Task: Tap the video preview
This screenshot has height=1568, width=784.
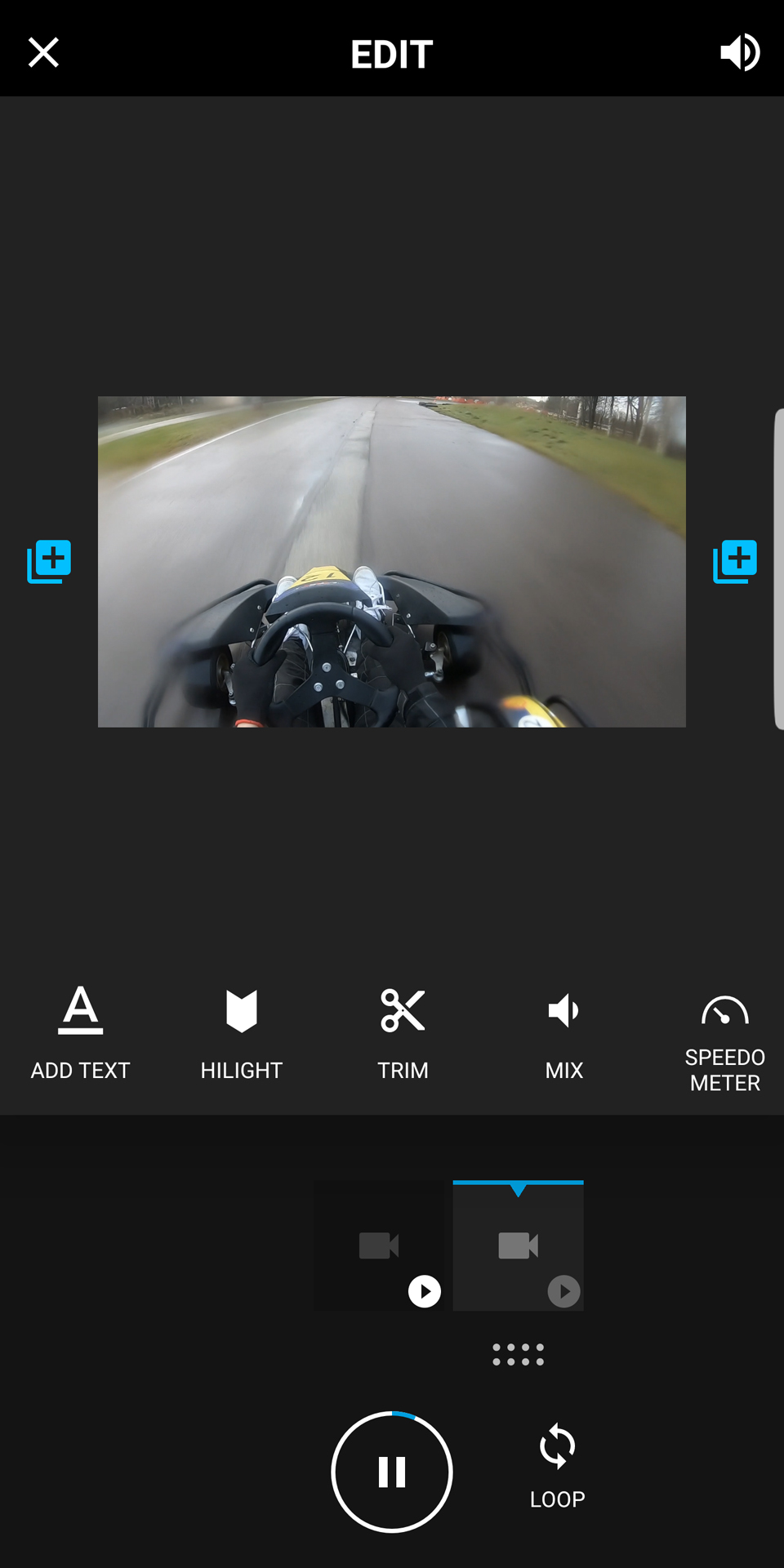Action: [x=392, y=562]
